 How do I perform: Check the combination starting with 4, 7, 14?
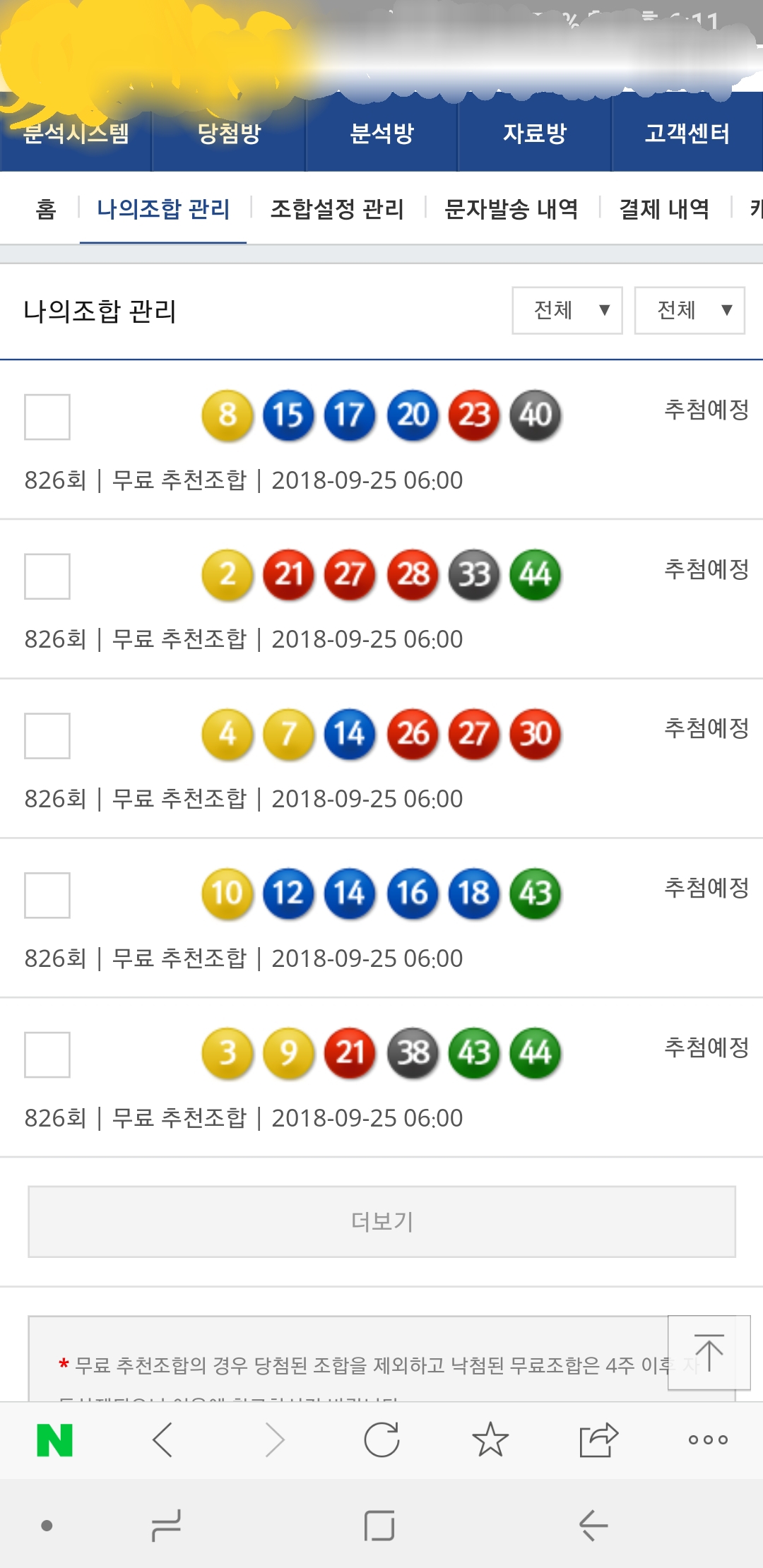click(47, 736)
